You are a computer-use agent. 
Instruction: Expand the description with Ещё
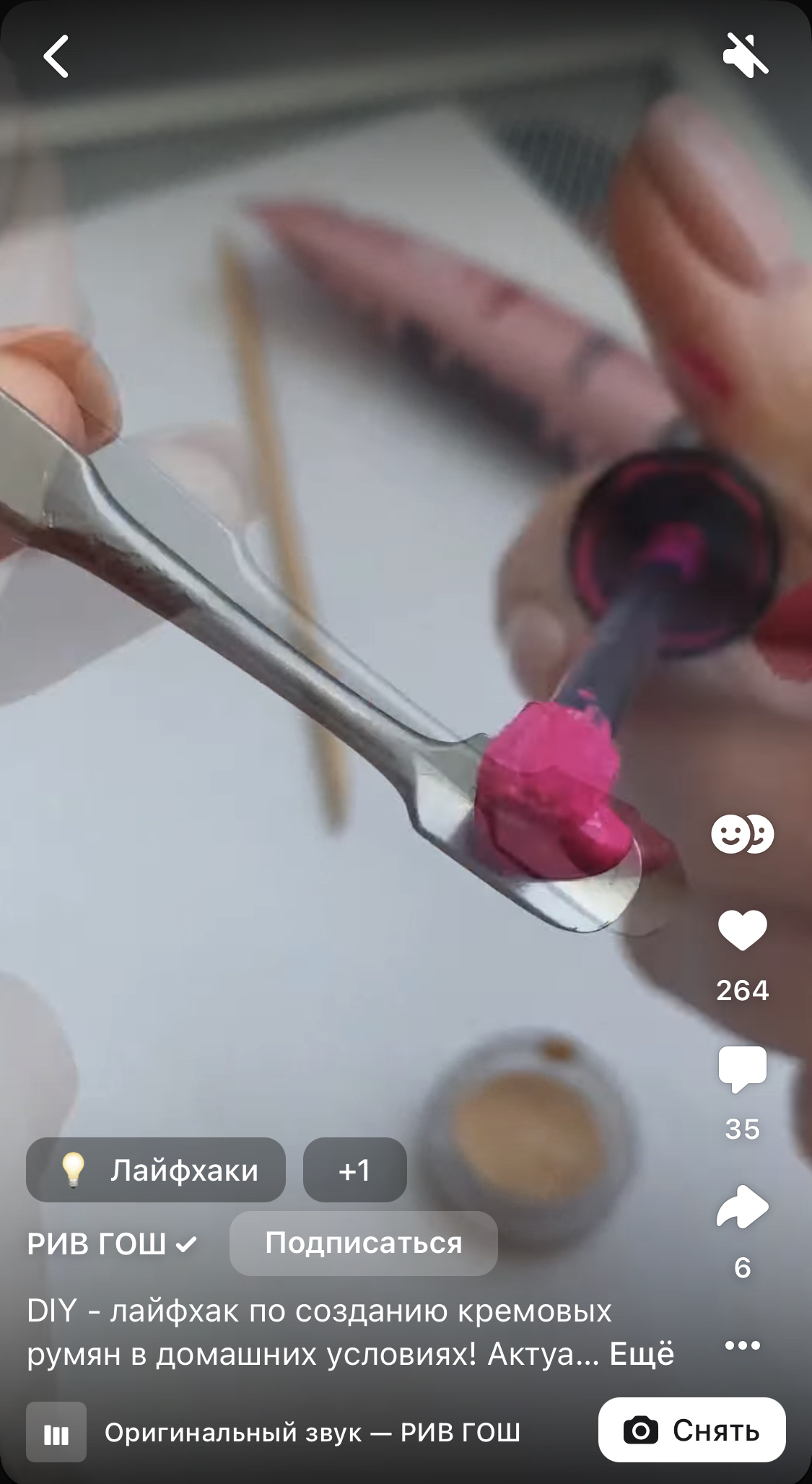pyautogui.click(x=642, y=1355)
